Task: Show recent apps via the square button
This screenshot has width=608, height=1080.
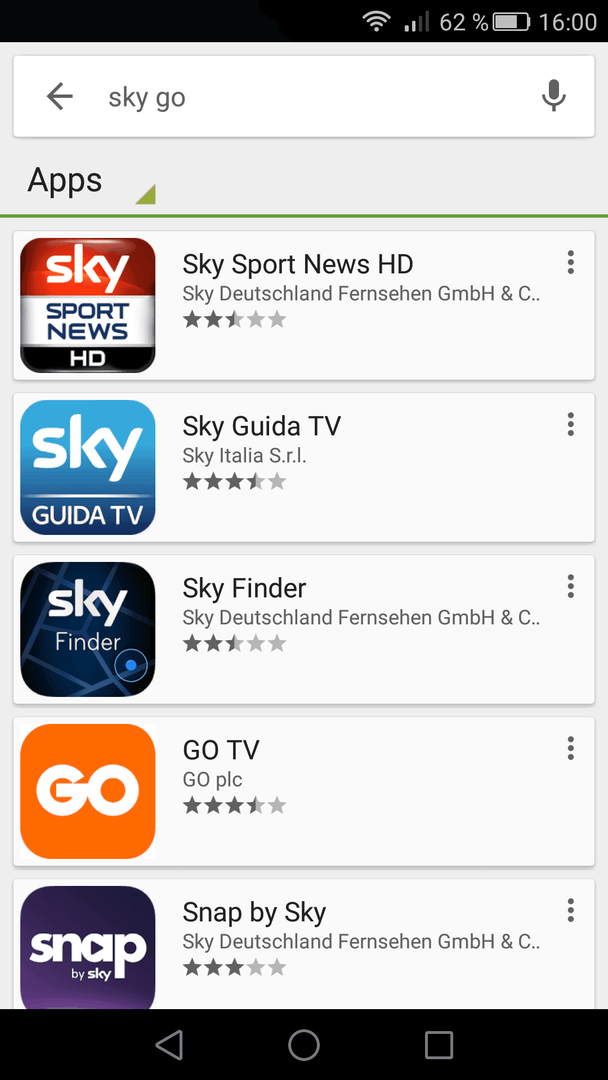Action: click(439, 1045)
